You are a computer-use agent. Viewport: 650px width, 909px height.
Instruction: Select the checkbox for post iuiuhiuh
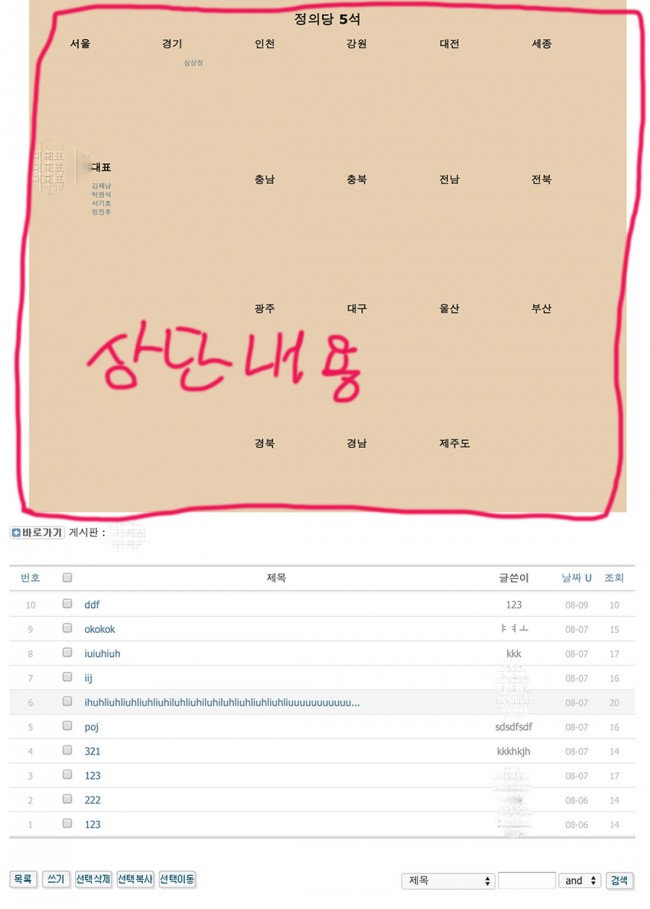click(x=67, y=653)
